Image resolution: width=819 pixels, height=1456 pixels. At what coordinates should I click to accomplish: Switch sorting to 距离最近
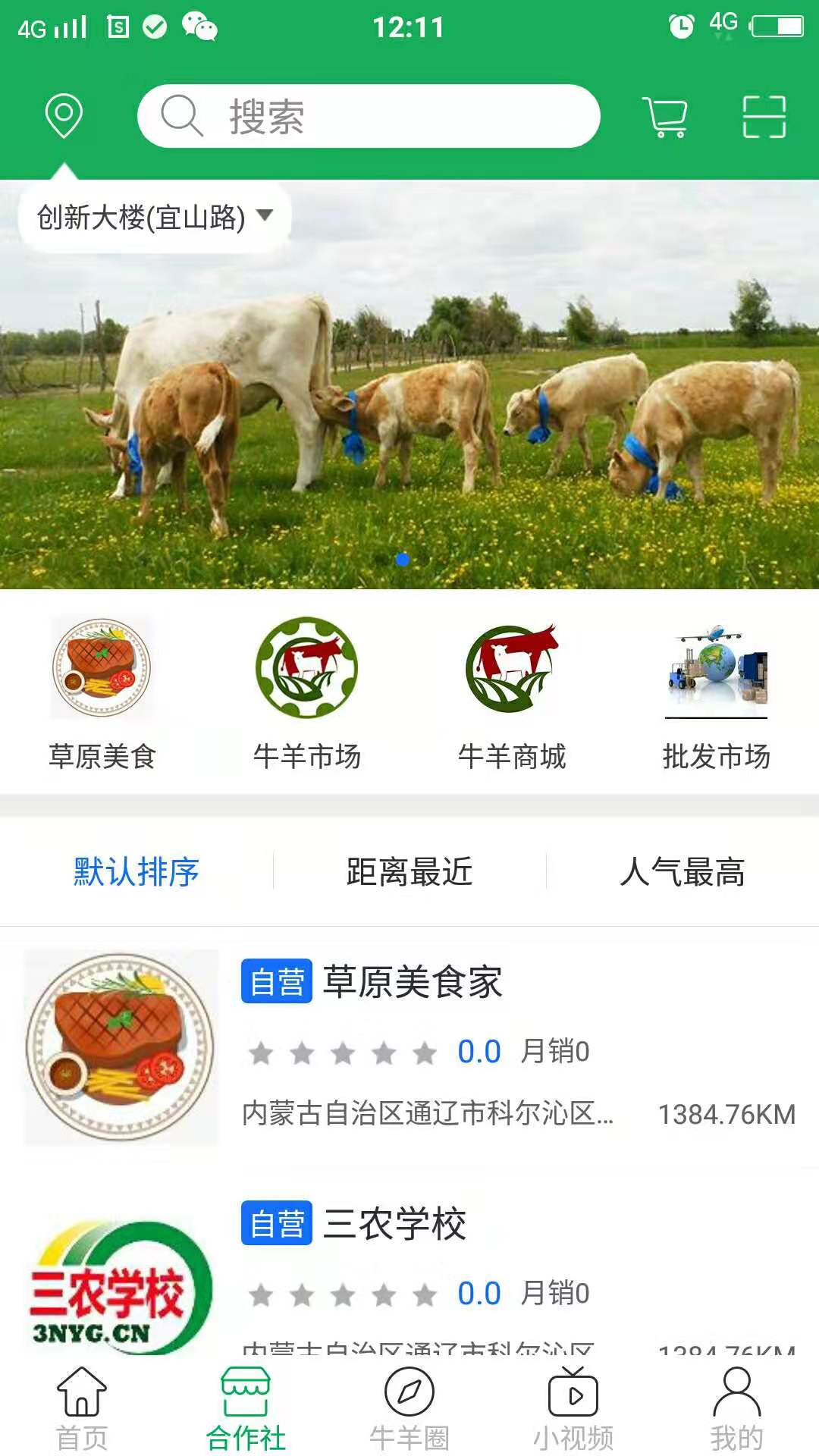click(409, 872)
